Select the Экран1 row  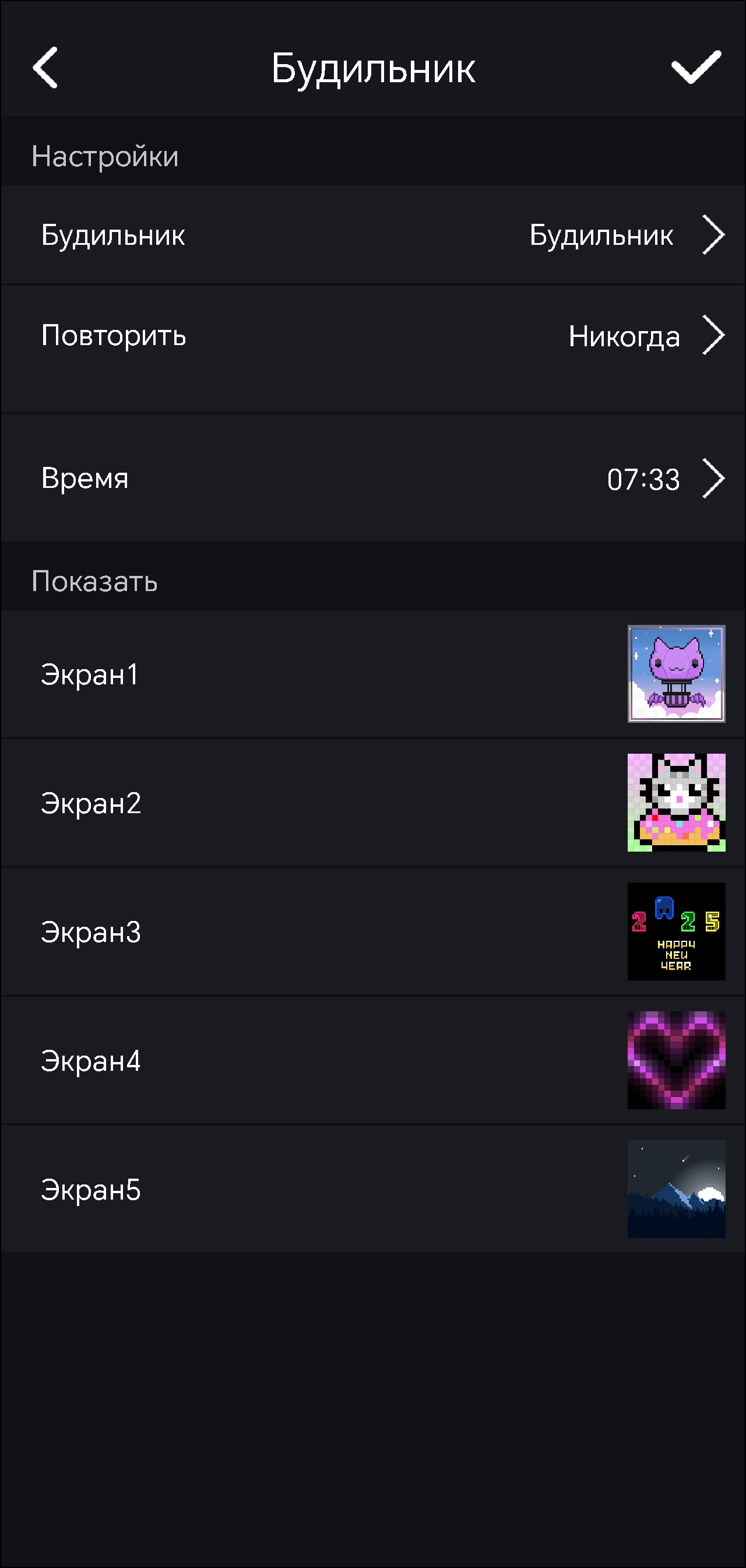[372, 674]
